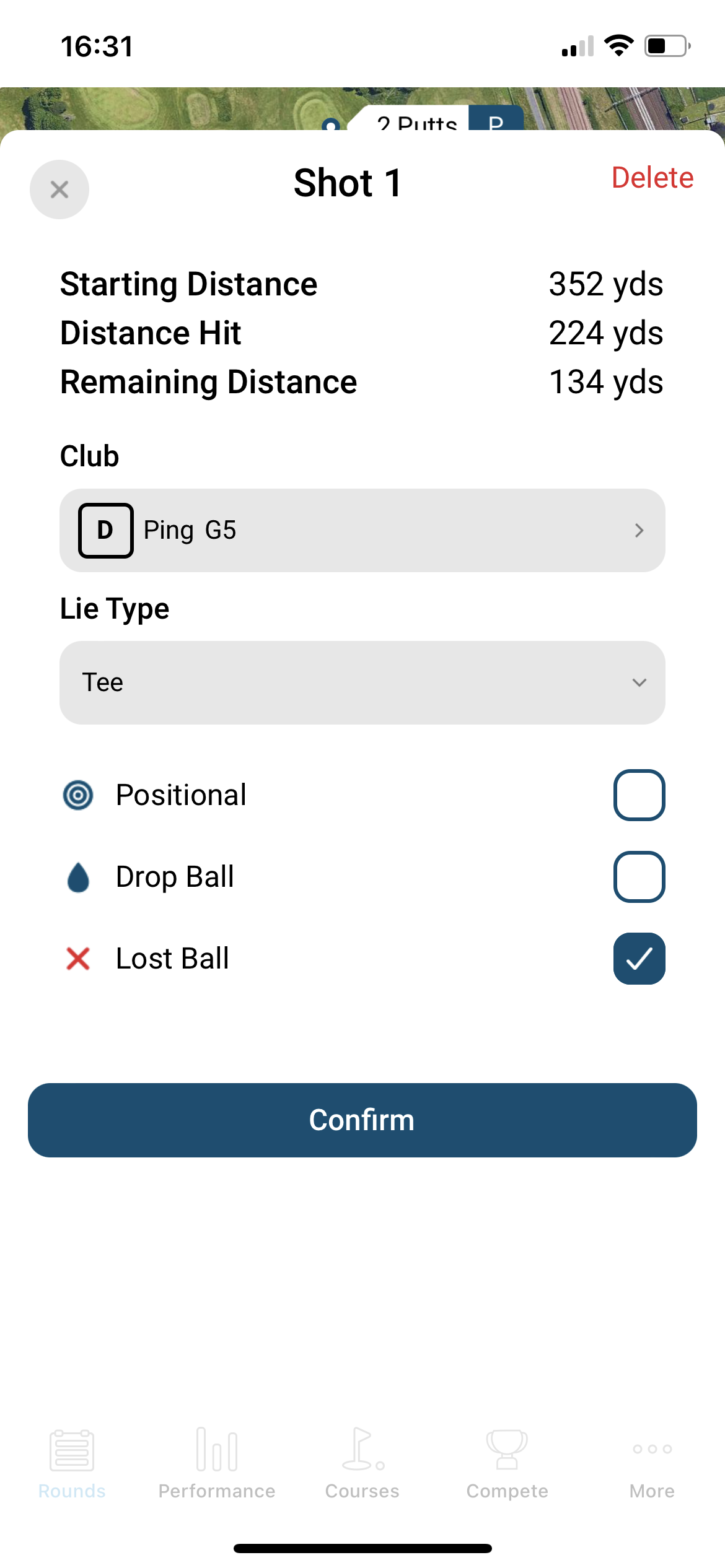The width and height of the screenshot is (725, 1568).
Task: Check the Positional checkbox
Action: pyautogui.click(x=639, y=795)
